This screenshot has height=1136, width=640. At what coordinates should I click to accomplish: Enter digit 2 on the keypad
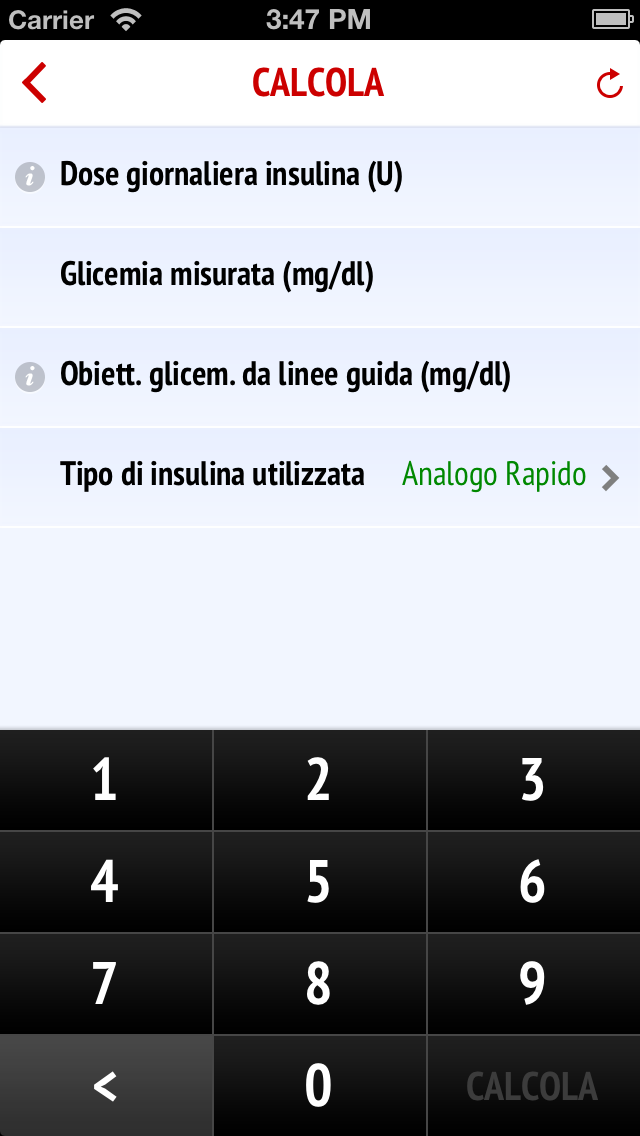point(320,780)
